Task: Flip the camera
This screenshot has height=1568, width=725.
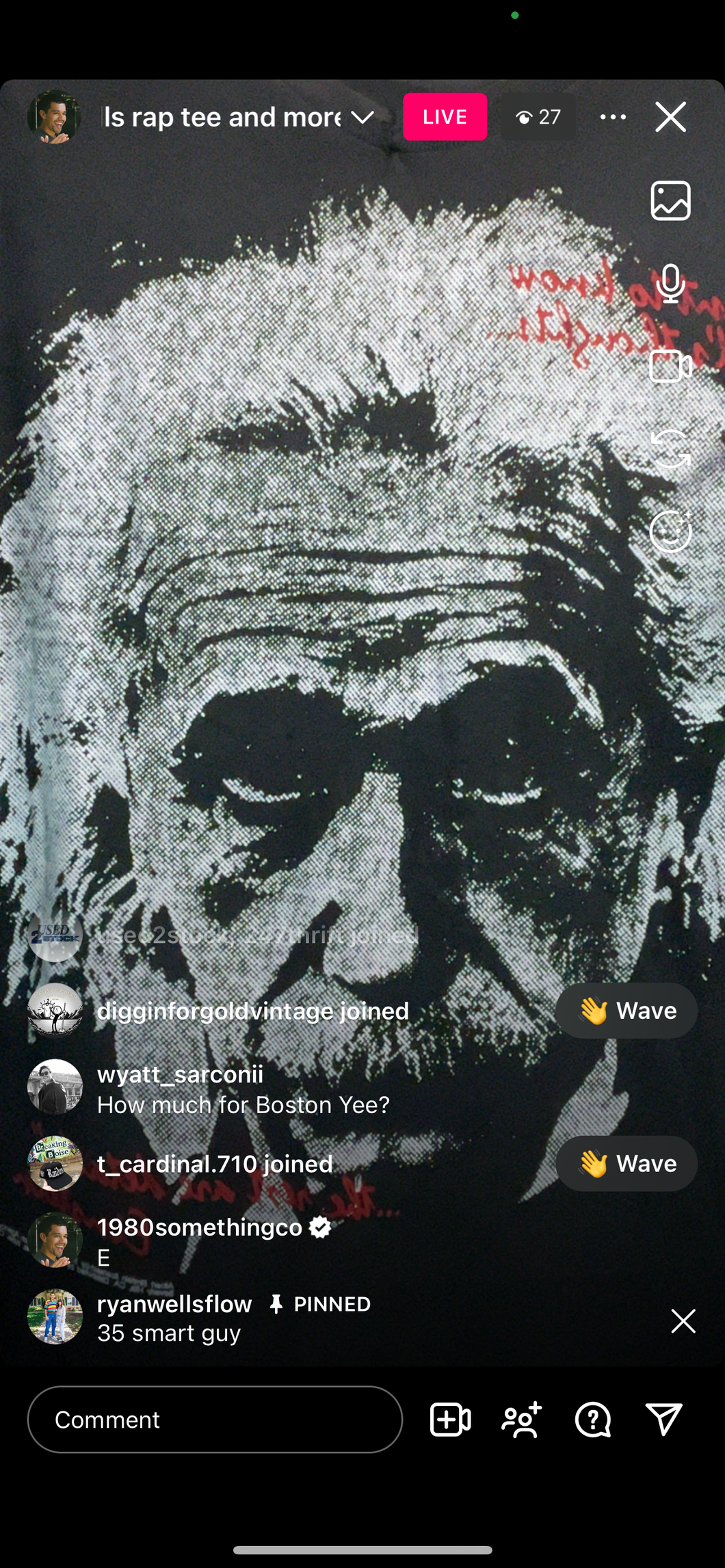Action: (x=670, y=449)
